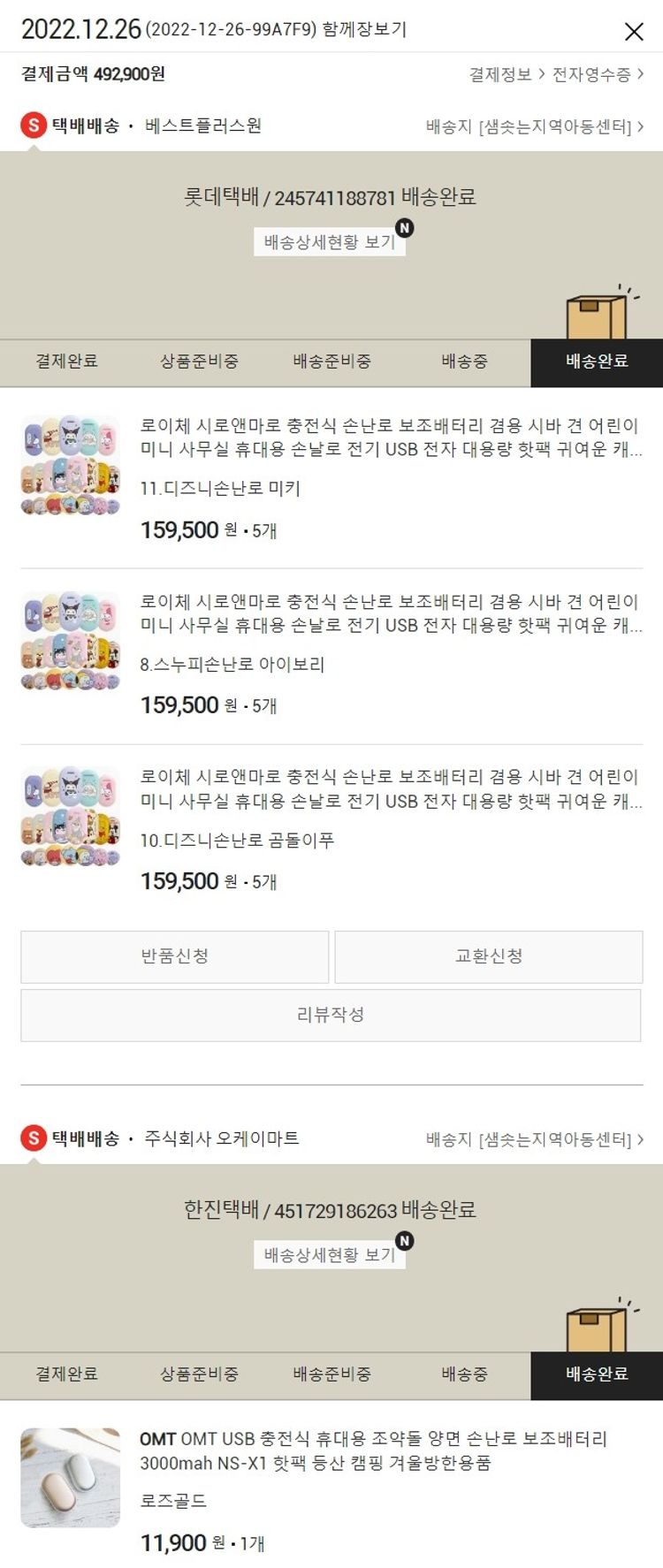Image resolution: width=663 pixels, height=1568 pixels.
Task: Open 배송지 for 베스트플러스원 order
Action: pyautogui.click(x=534, y=126)
